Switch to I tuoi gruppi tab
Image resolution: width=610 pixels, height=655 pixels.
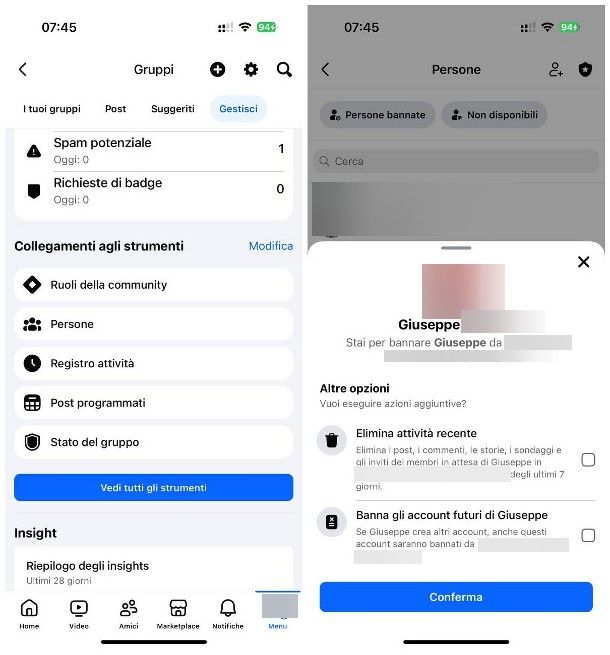(x=52, y=109)
